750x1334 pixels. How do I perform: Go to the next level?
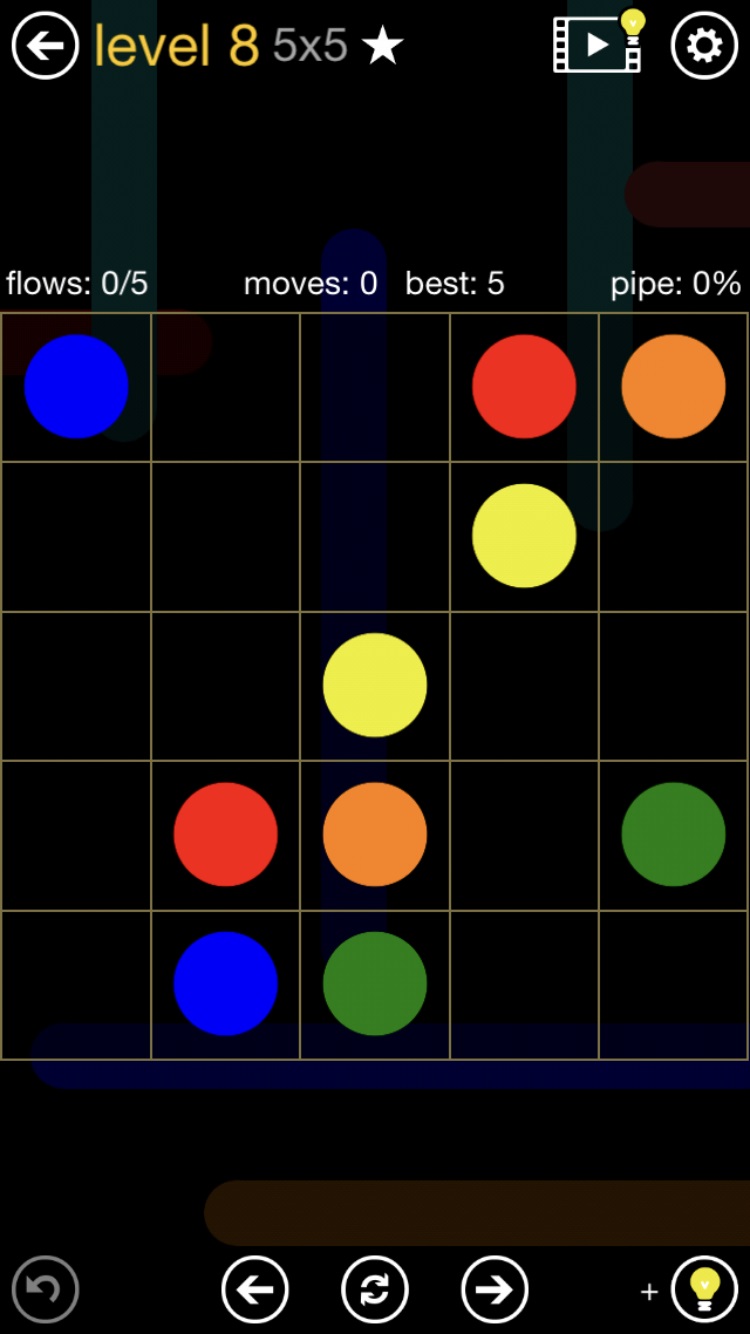494,1289
